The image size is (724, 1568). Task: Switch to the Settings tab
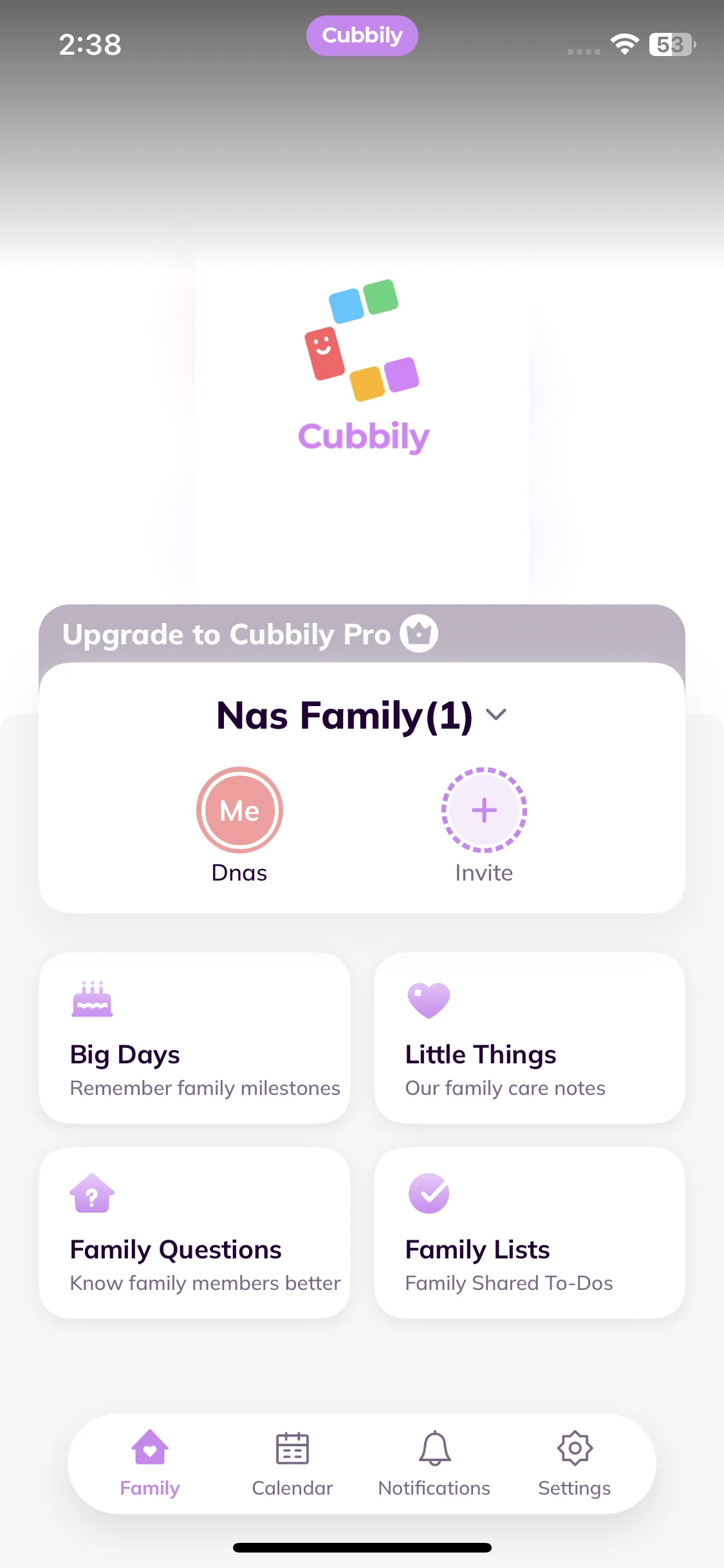[574, 1464]
